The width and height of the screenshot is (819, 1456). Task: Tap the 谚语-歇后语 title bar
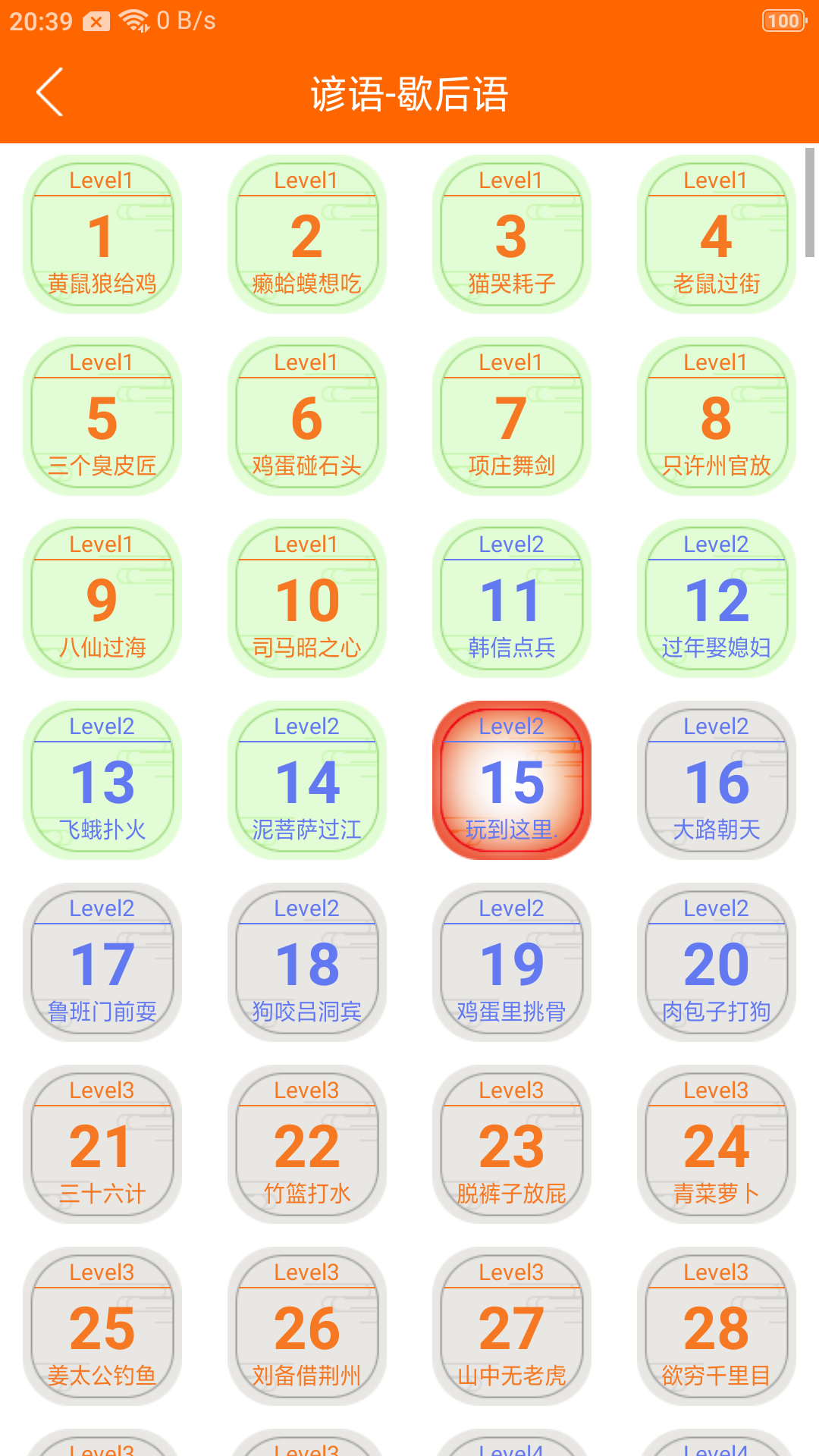pyautogui.click(x=409, y=93)
